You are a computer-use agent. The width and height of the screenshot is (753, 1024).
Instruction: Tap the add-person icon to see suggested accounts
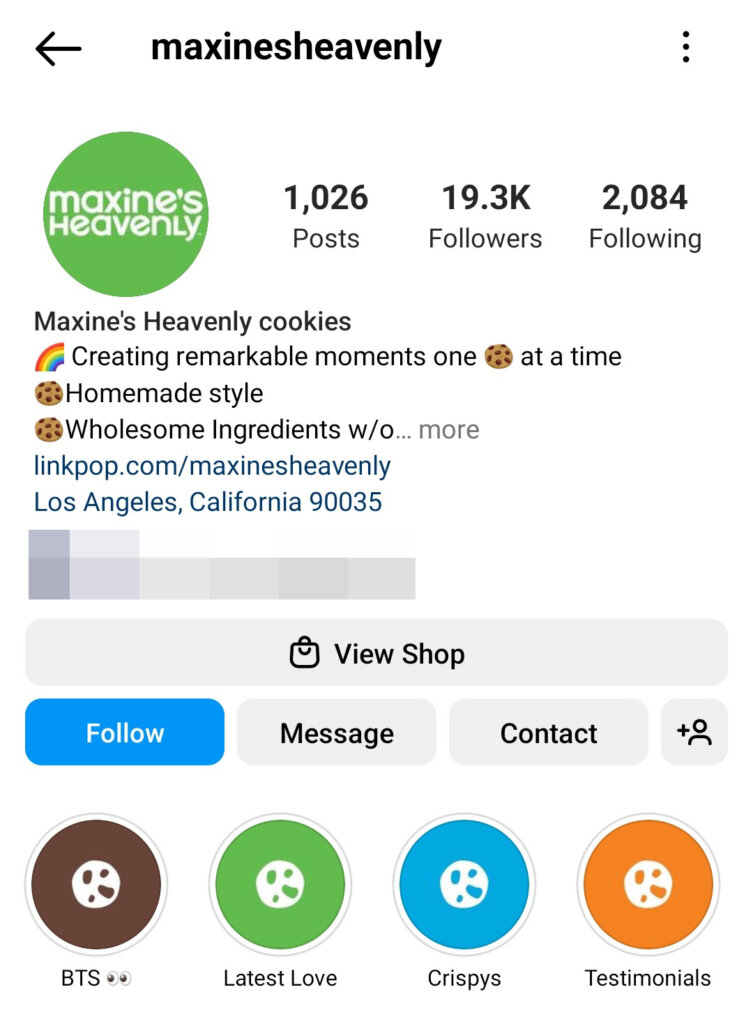pos(694,732)
